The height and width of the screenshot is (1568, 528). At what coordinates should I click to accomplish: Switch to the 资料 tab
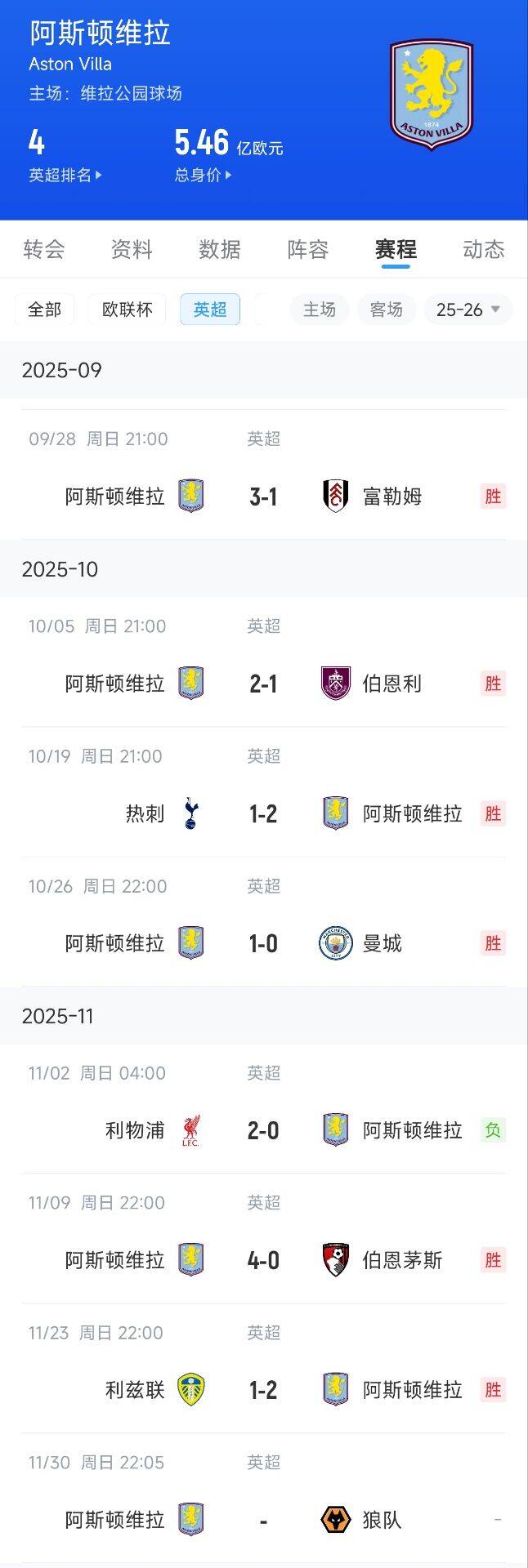[132, 249]
